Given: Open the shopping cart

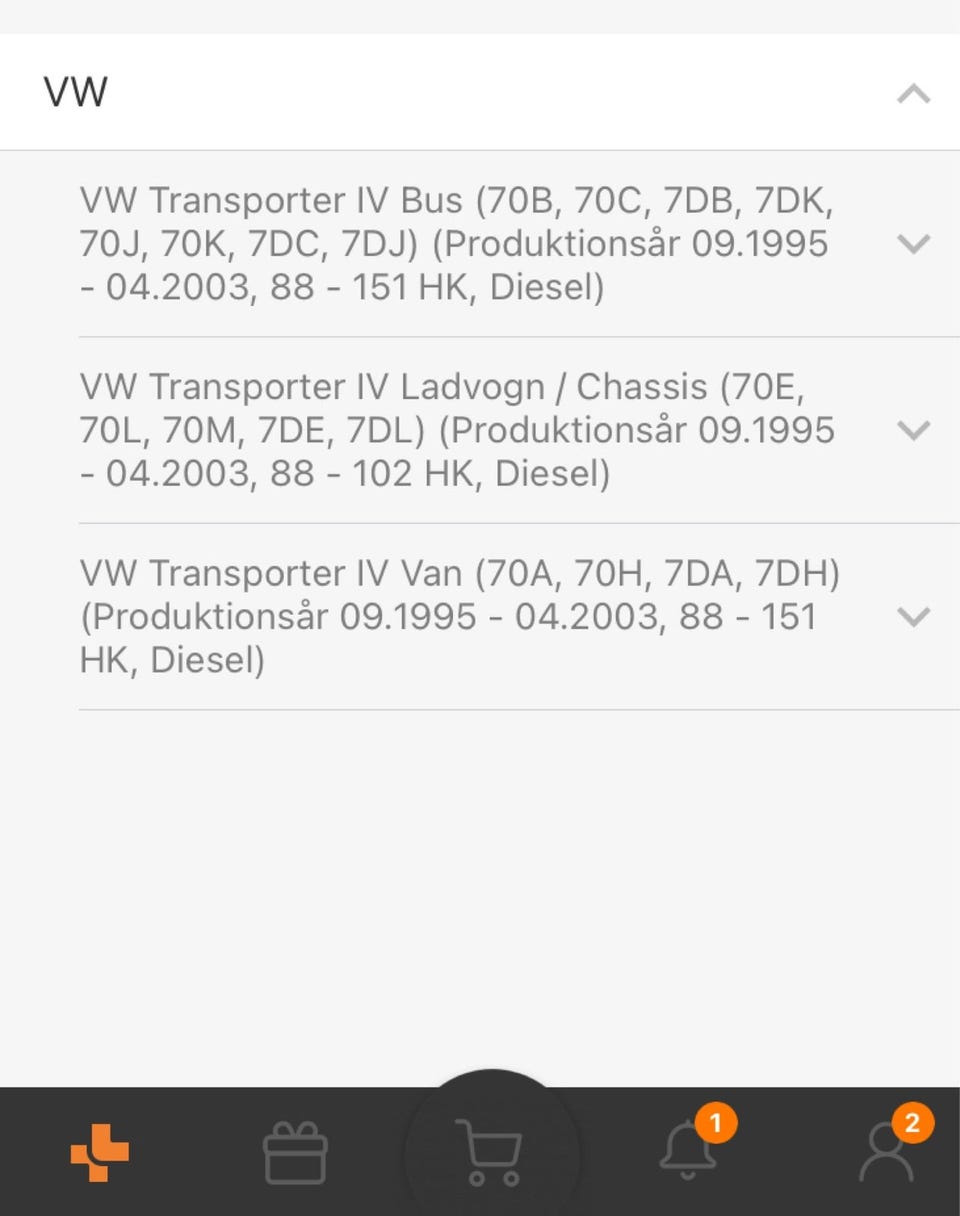Looking at the screenshot, I should point(489,1152).
